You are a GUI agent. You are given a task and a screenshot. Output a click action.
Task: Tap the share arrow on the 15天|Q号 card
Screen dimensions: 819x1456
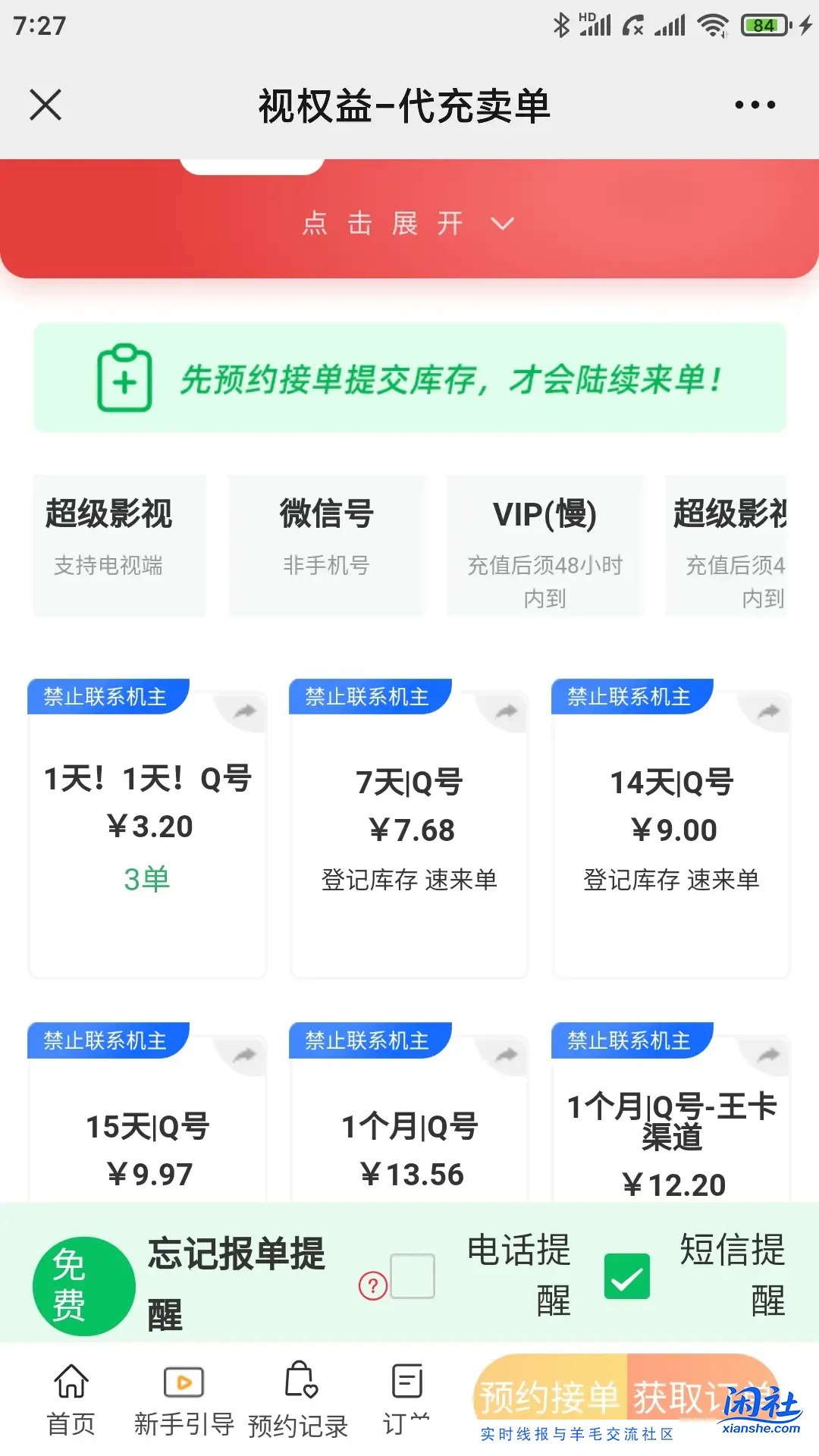243,1056
